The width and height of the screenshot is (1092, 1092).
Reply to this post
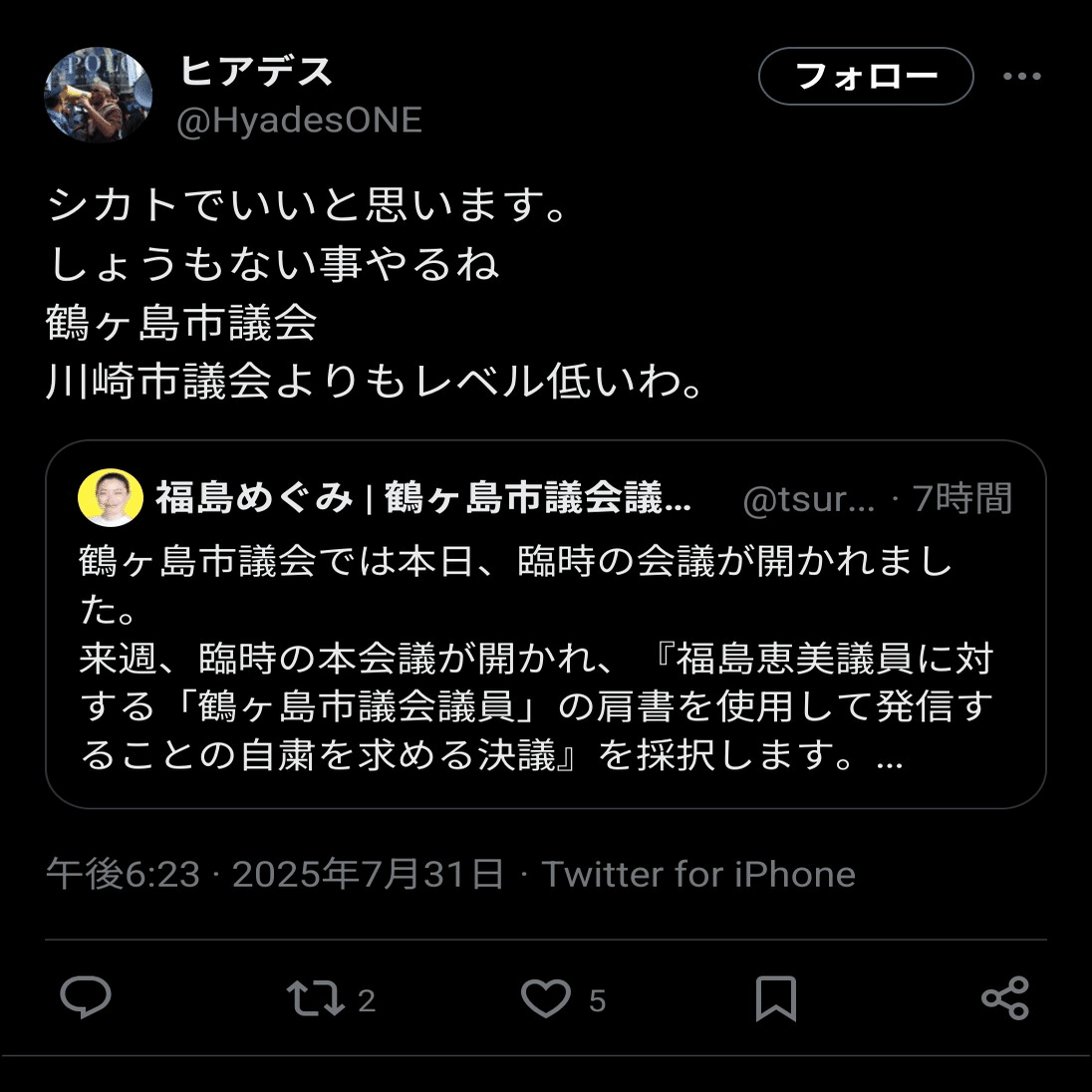(86, 998)
